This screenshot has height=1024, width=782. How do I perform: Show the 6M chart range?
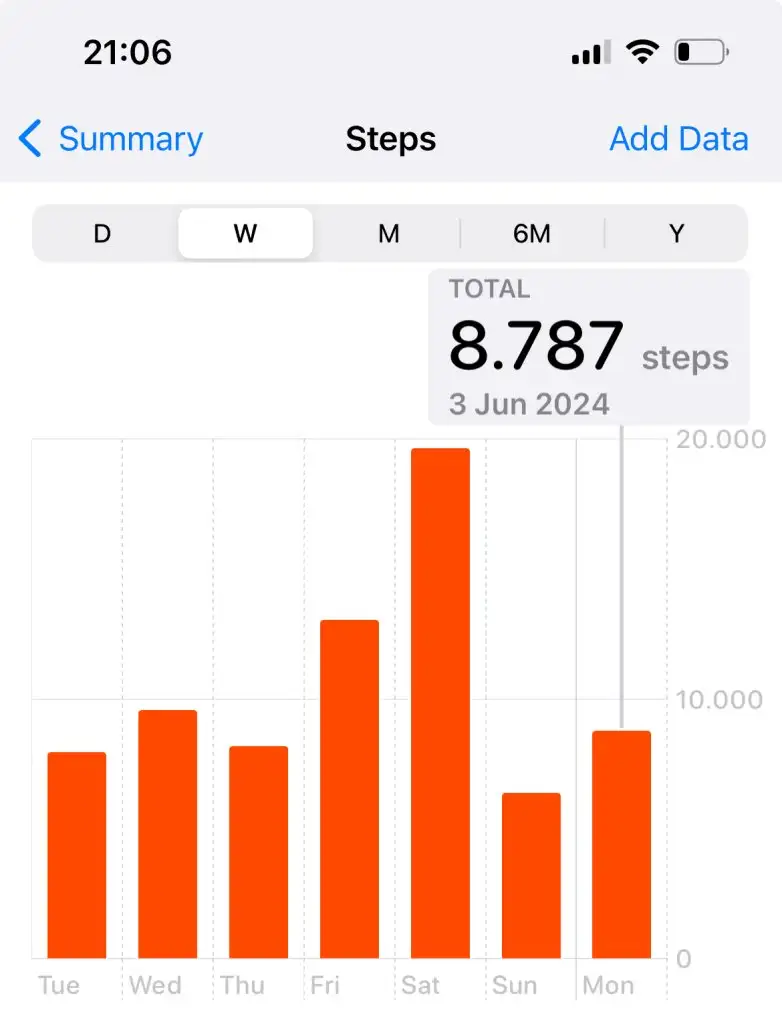pos(532,234)
